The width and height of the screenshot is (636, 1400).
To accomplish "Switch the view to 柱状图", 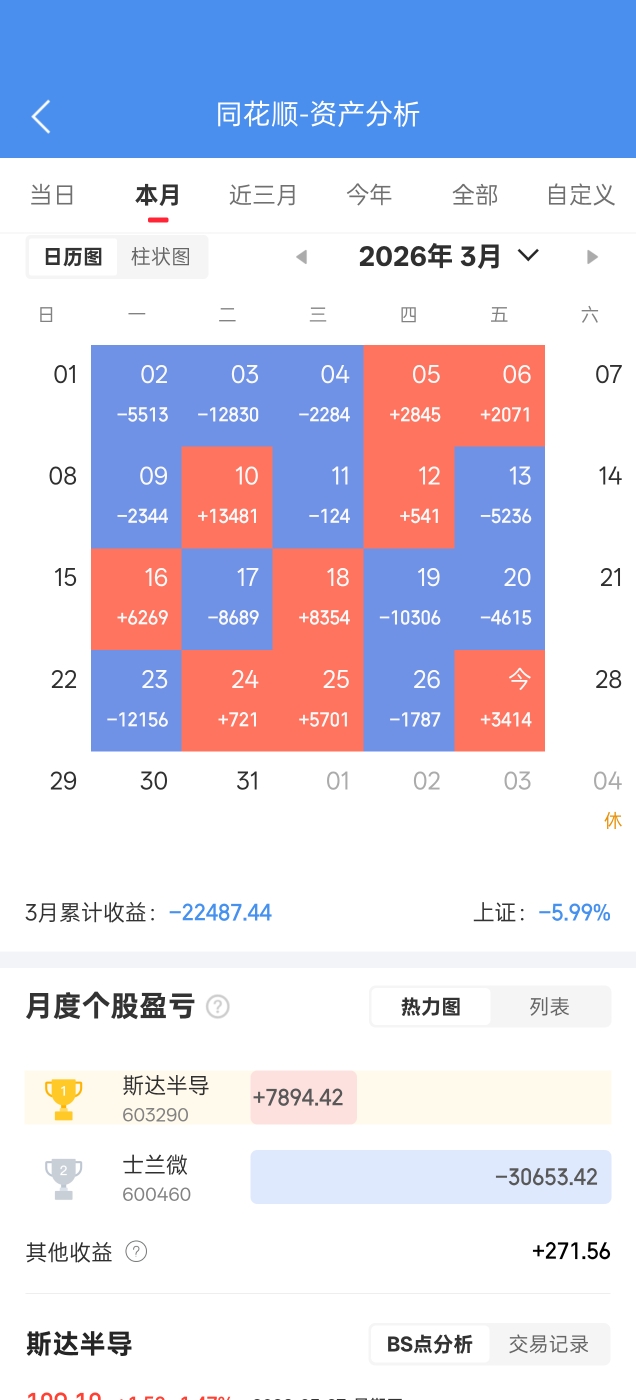I will [x=161, y=257].
